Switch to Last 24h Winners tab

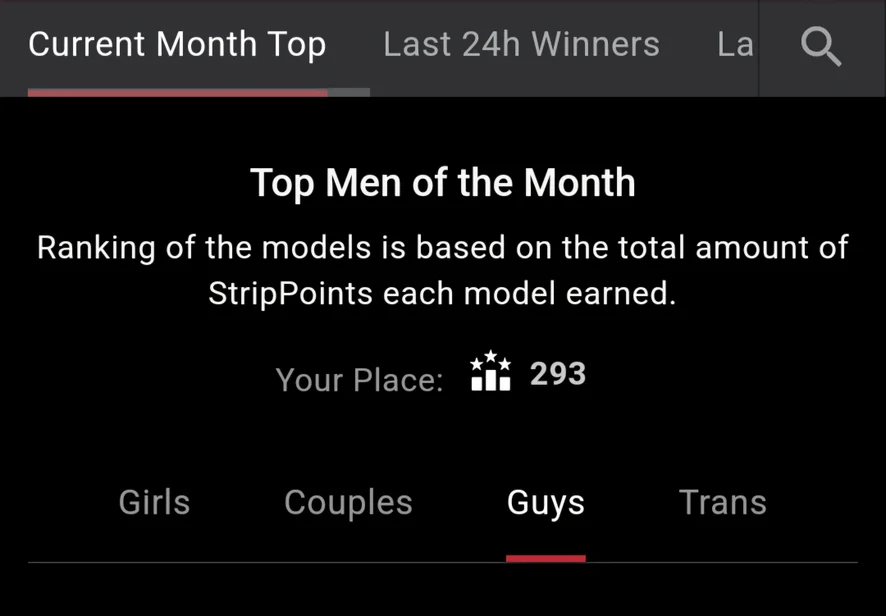click(x=521, y=45)
